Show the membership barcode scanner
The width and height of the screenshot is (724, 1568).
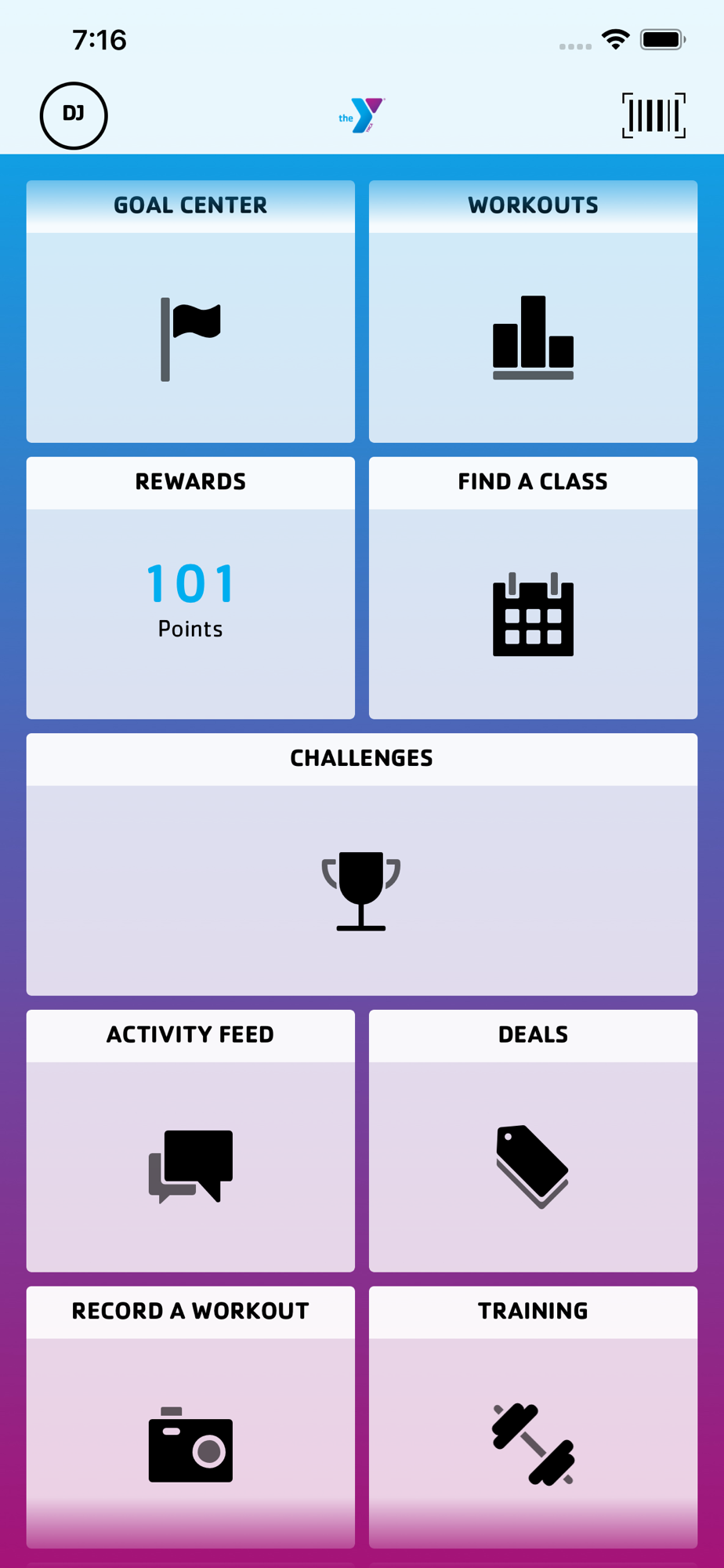(653, 116)
